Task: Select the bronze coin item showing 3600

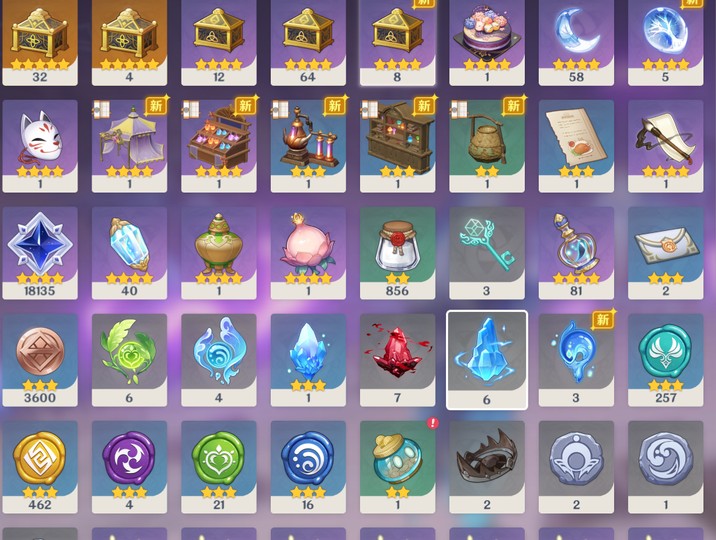Action: pyautogui.click(x=40, y=357)
